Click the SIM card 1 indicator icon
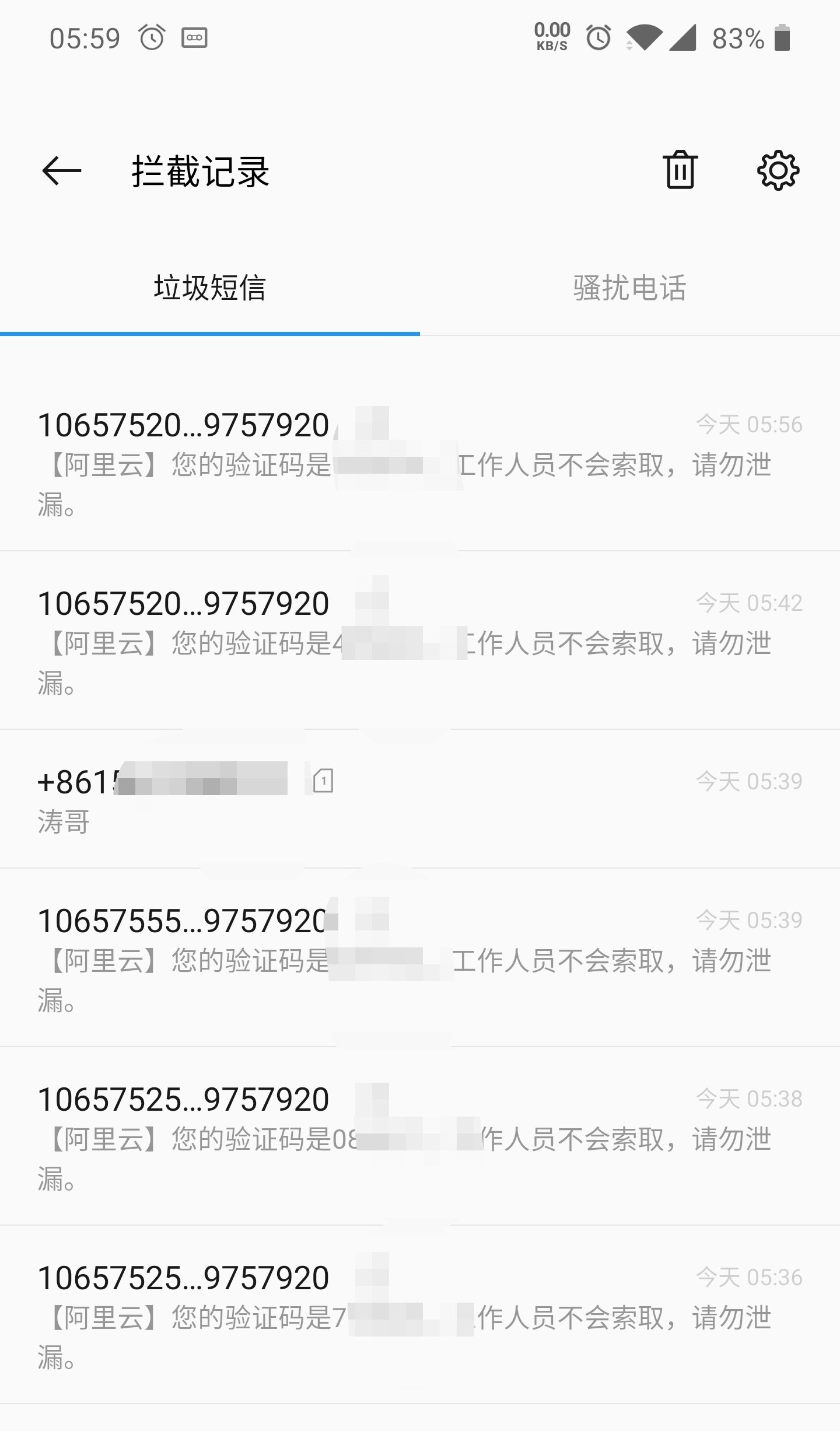The image size is (840, 1431). [323, 782]
